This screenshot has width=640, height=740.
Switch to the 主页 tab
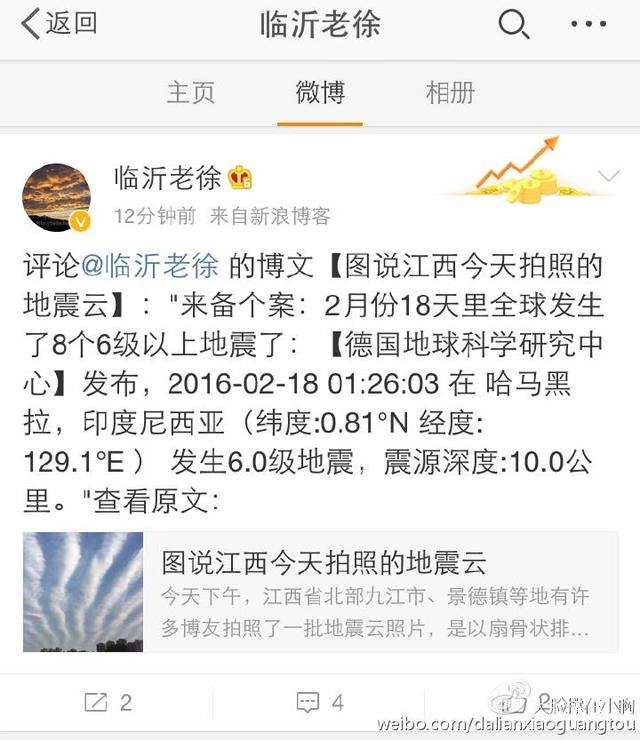(x=190, y=93)
